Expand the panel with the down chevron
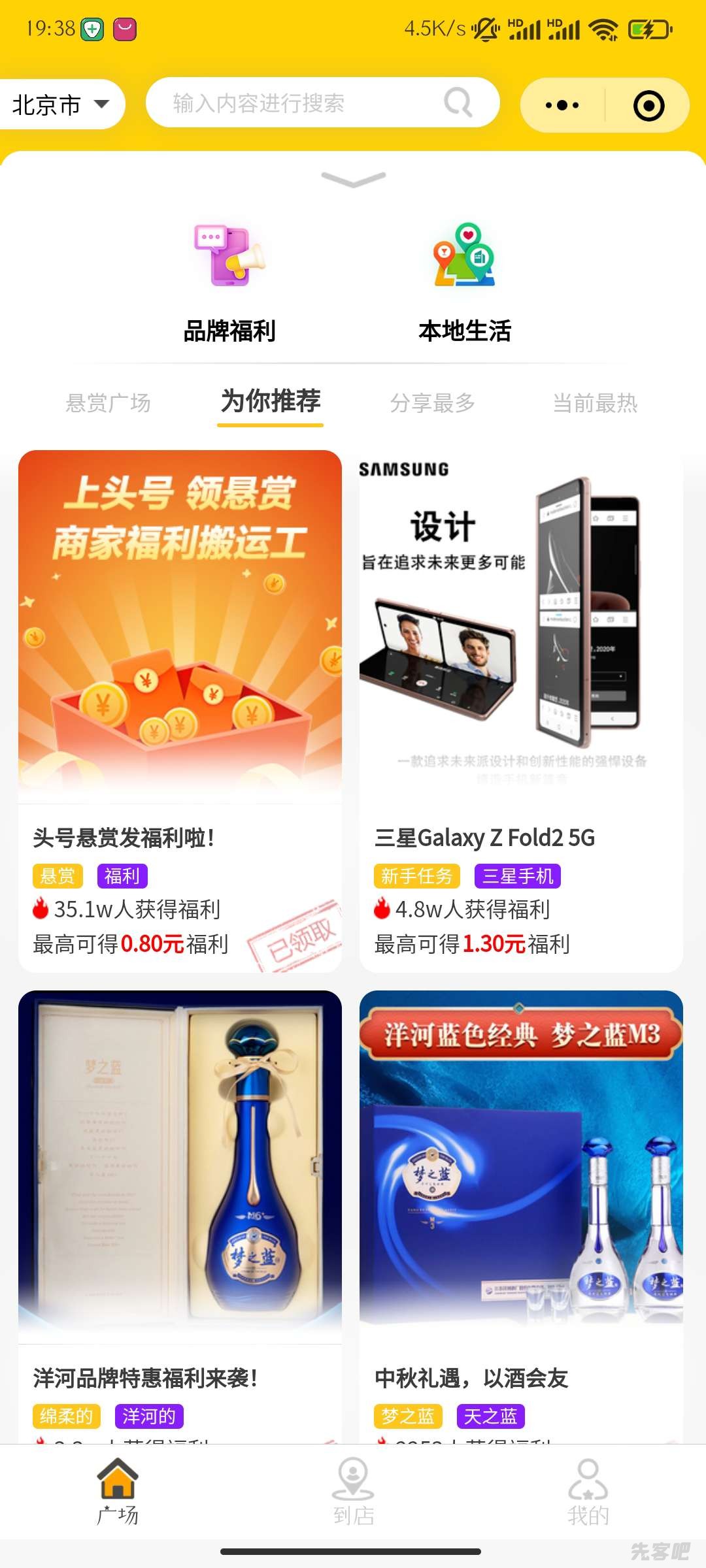706x1568 pixels. (353, 180)
